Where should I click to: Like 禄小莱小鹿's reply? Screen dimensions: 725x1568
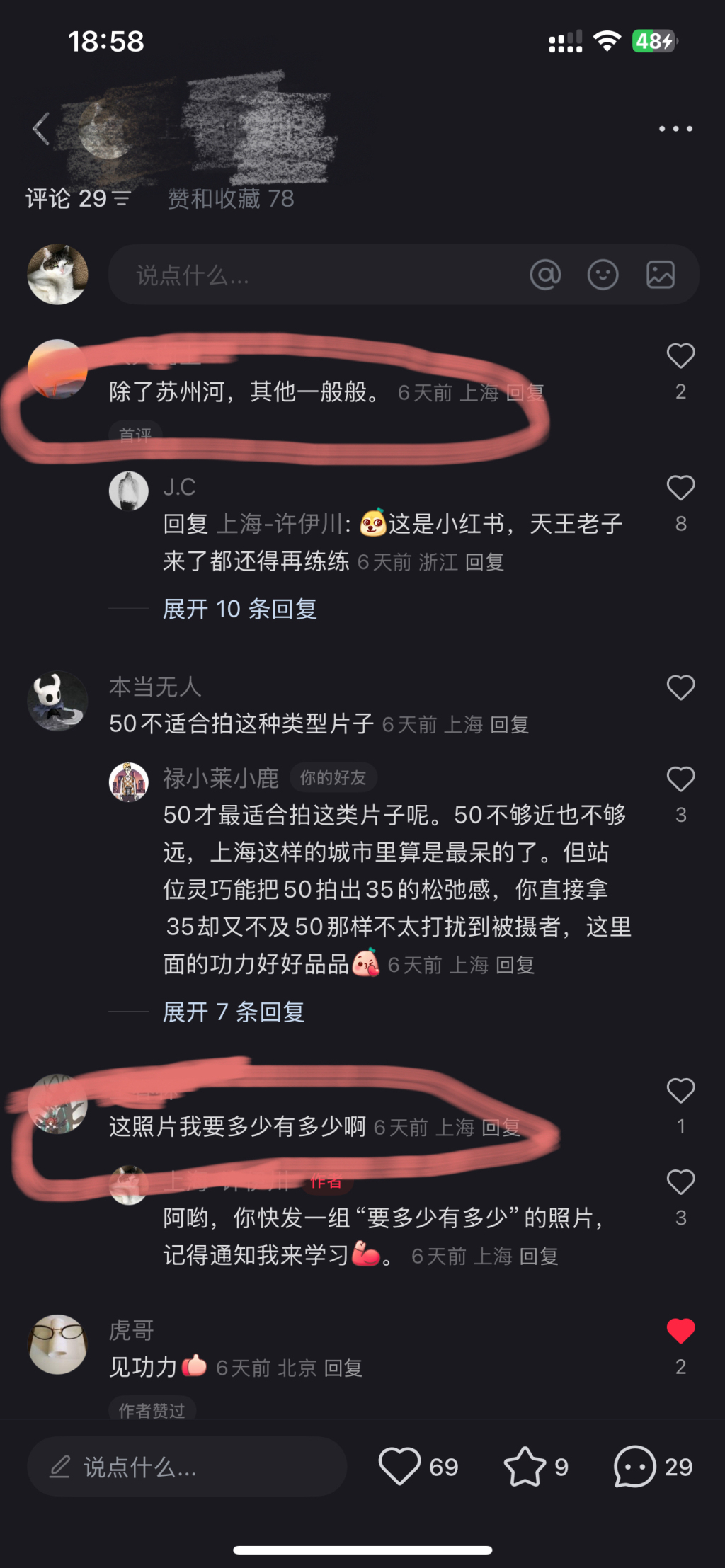[x=680, y=779]
